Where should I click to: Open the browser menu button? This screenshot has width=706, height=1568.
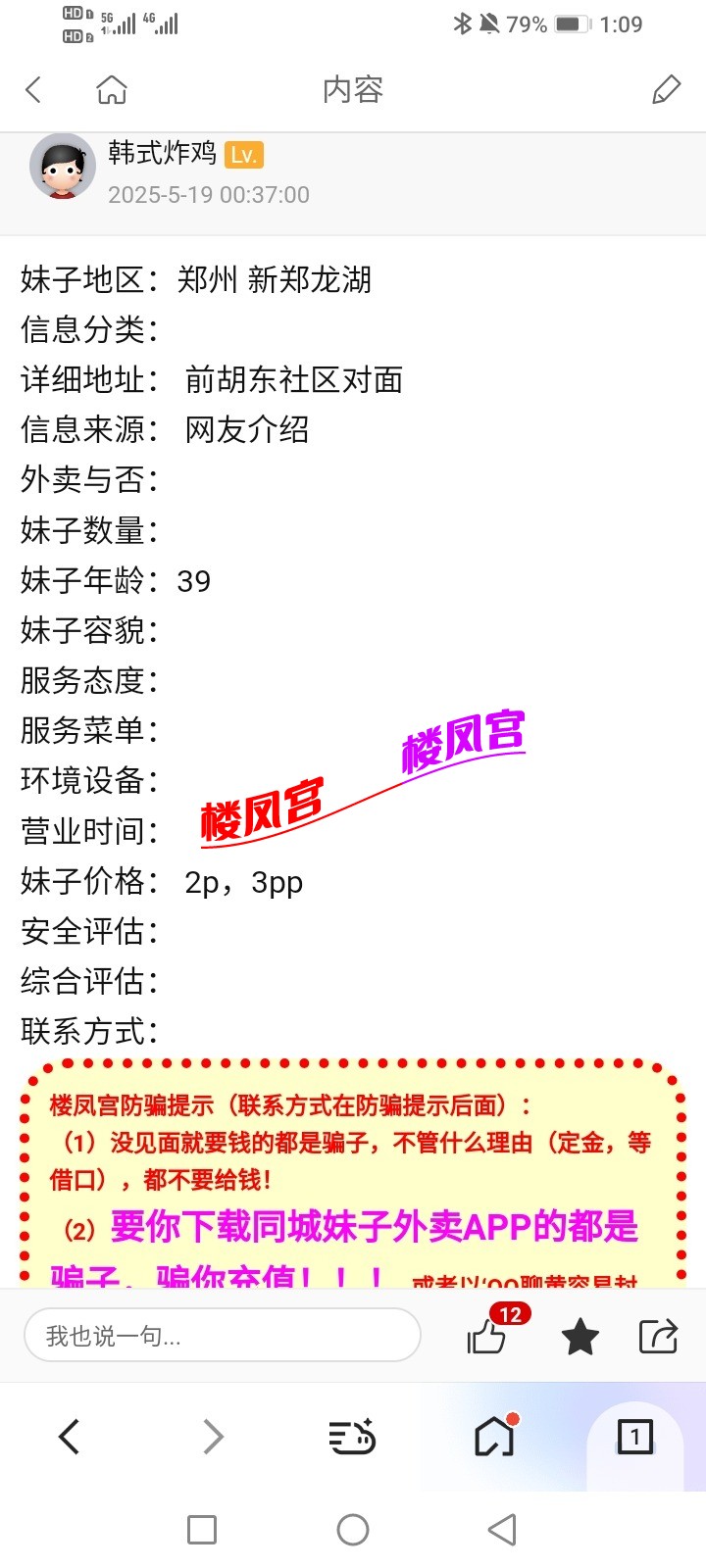click(x=352, y=1437)
